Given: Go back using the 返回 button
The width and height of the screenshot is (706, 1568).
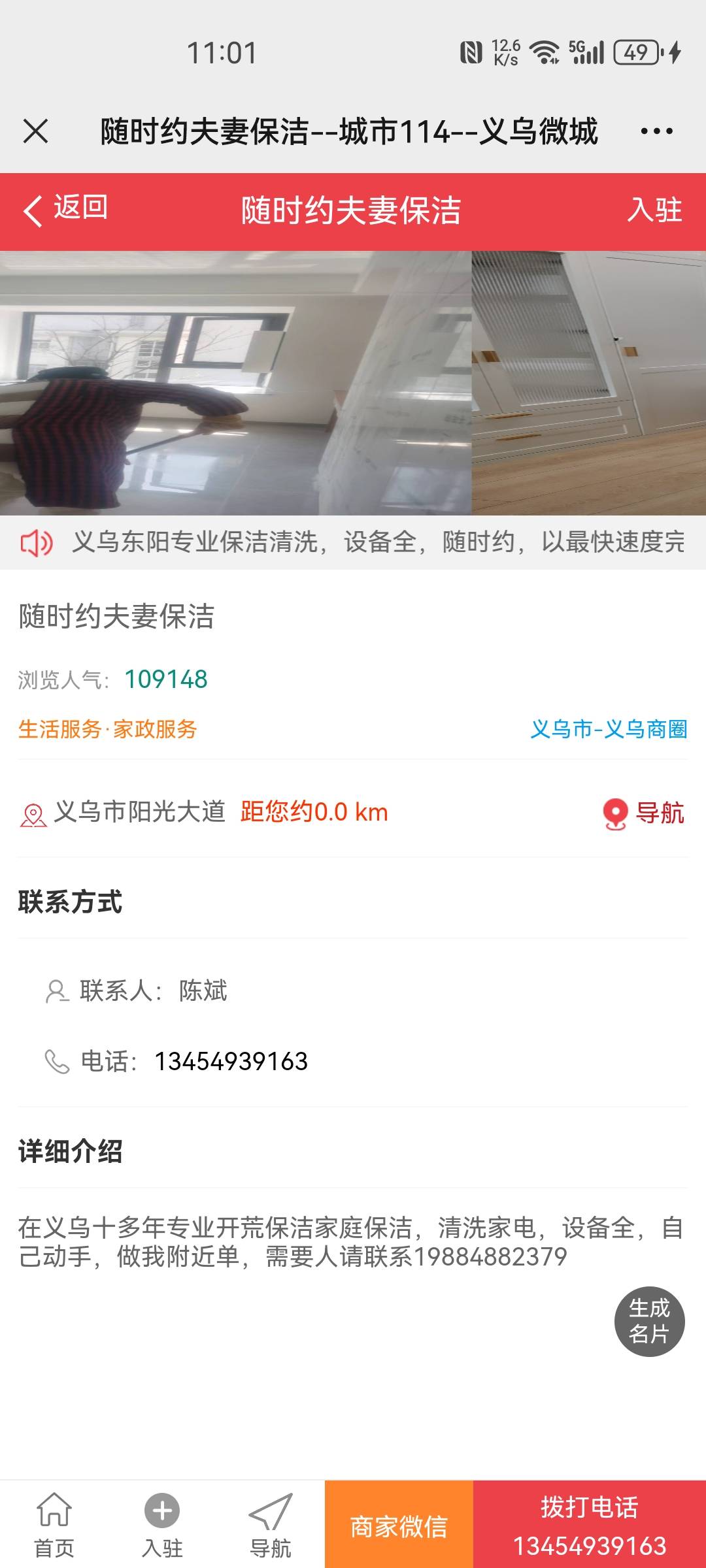Looking at the screenshot, I should point(65,209).
